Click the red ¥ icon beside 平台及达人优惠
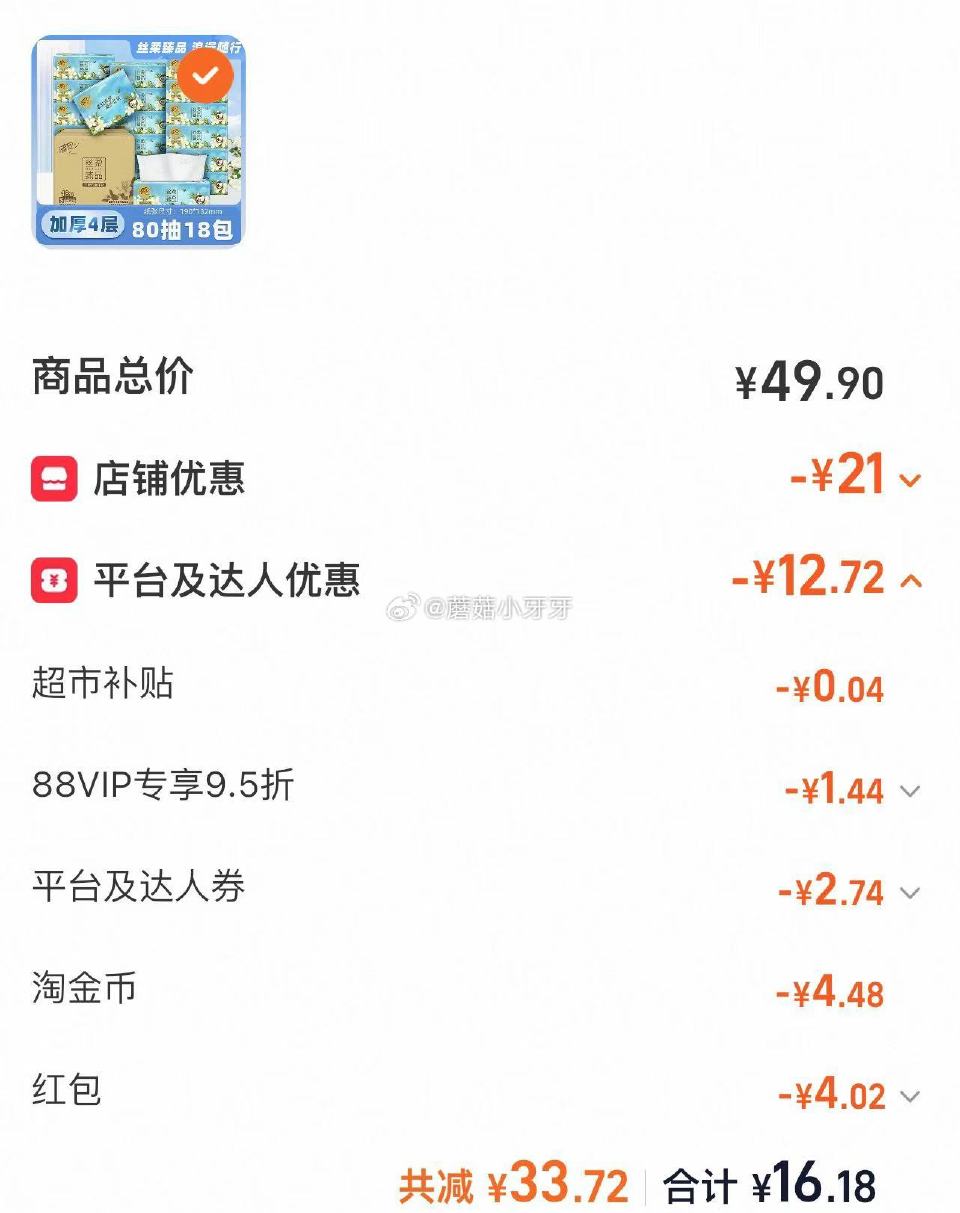The width and height of the screenshot is (960, 1213). [55, 578]
